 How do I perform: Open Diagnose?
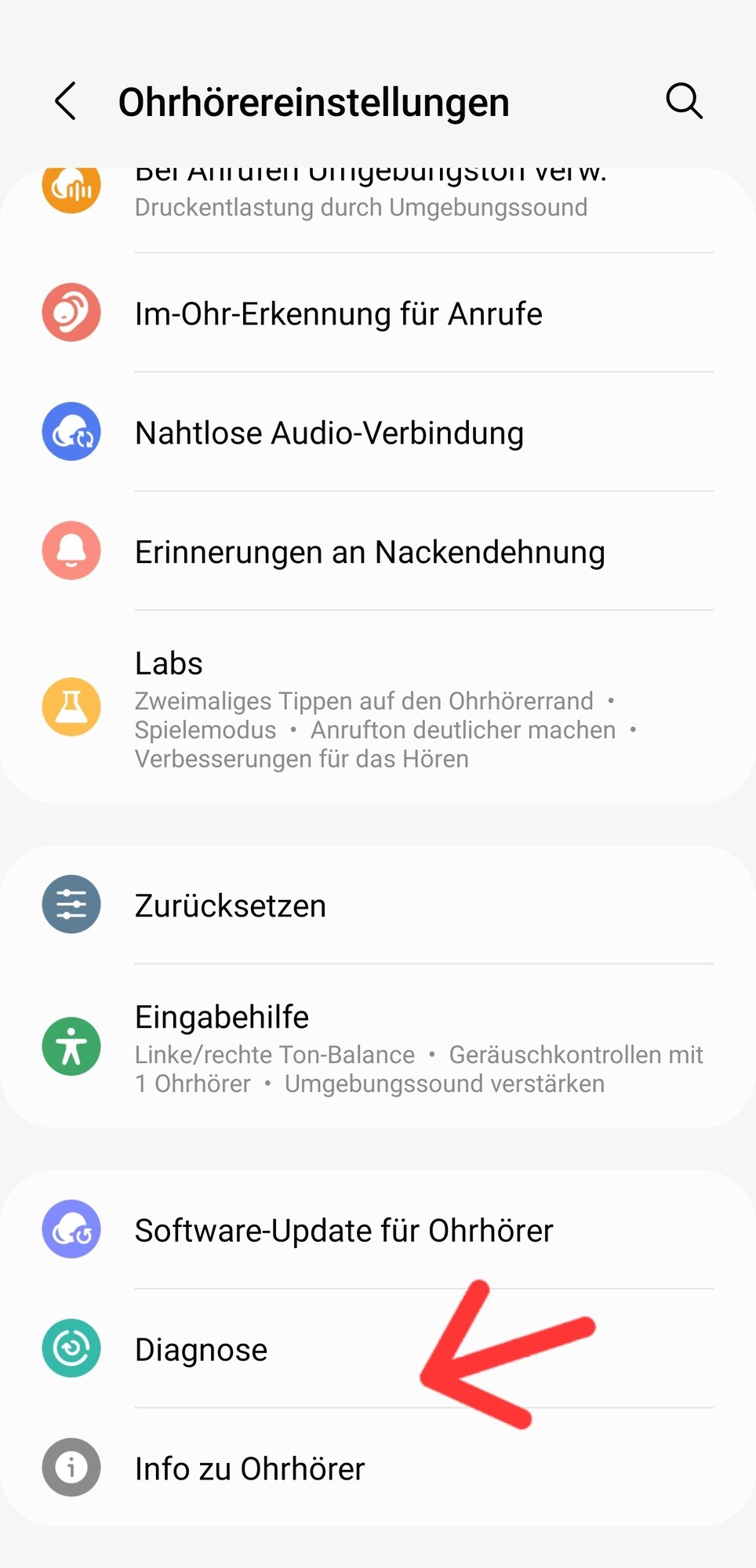[202, 1349]
